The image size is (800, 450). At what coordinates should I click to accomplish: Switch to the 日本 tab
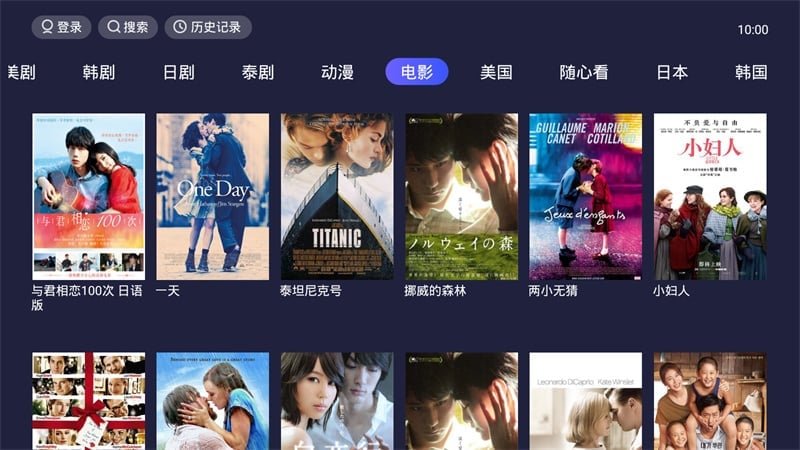(672, 72)
